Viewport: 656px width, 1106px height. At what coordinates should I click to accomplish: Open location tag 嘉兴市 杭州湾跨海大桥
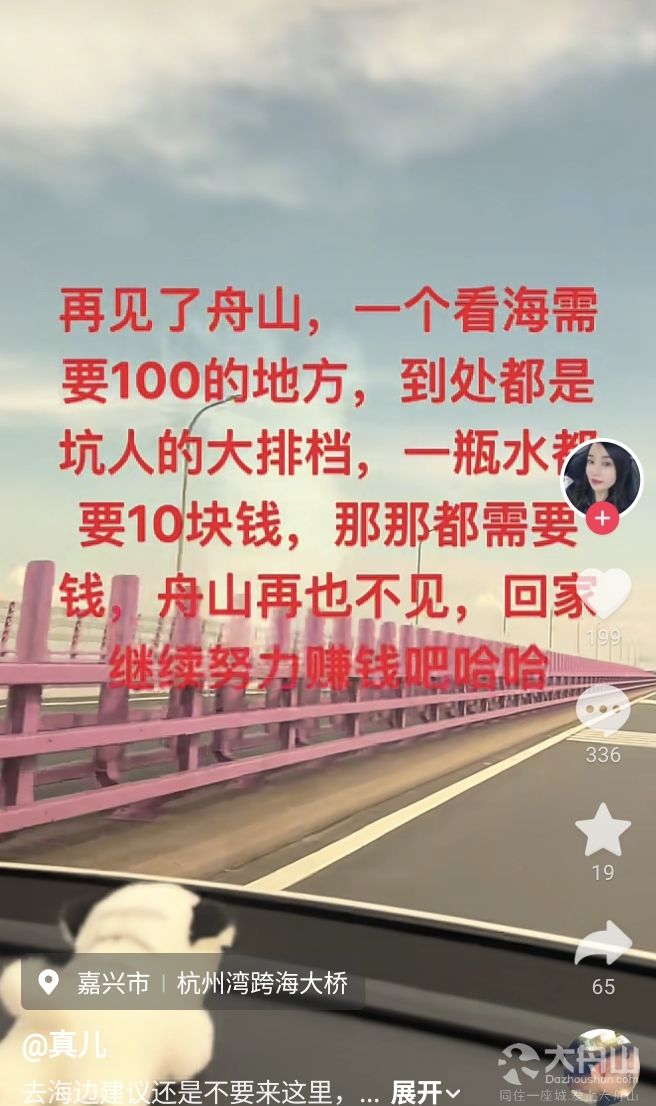[193, 983]
